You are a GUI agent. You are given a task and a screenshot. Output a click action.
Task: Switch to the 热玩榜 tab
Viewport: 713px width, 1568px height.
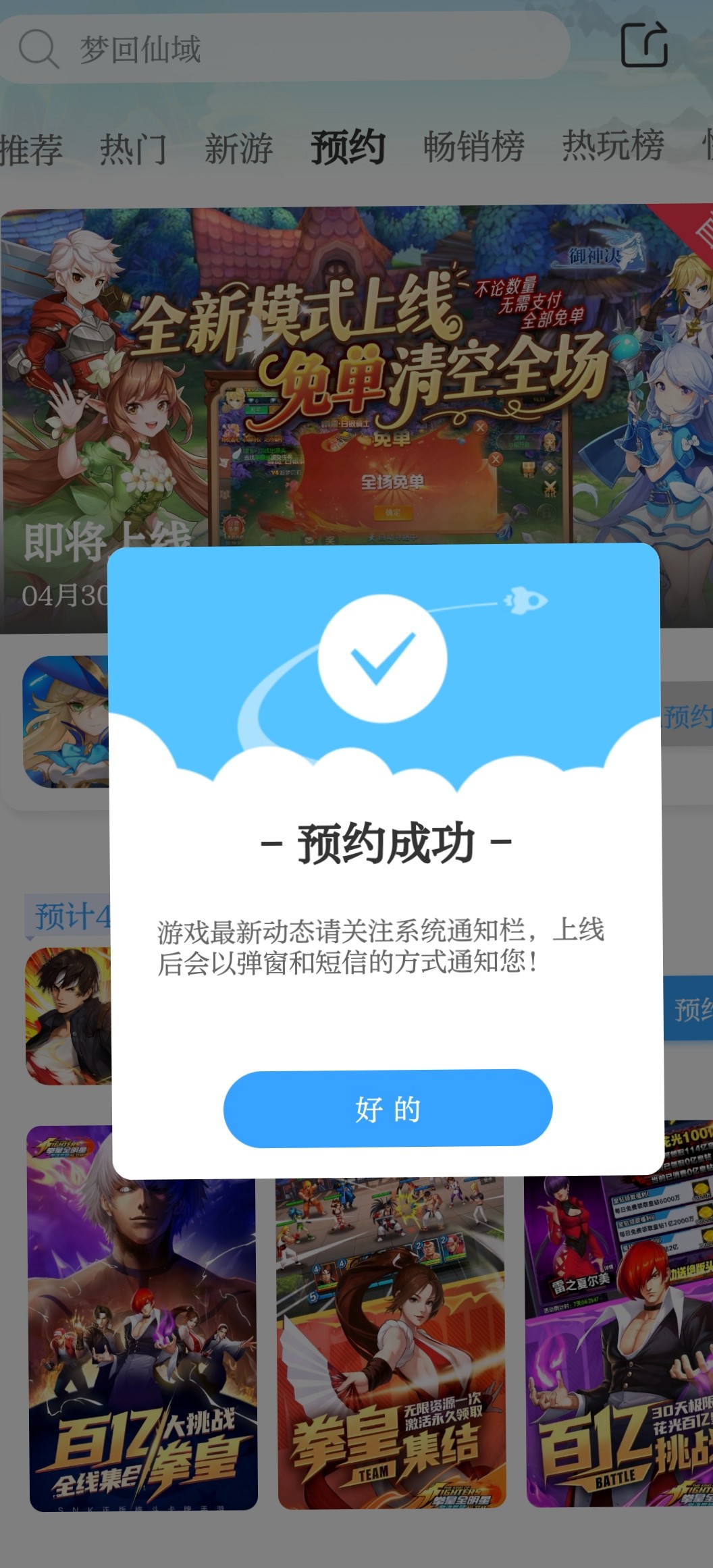(613, 146)
